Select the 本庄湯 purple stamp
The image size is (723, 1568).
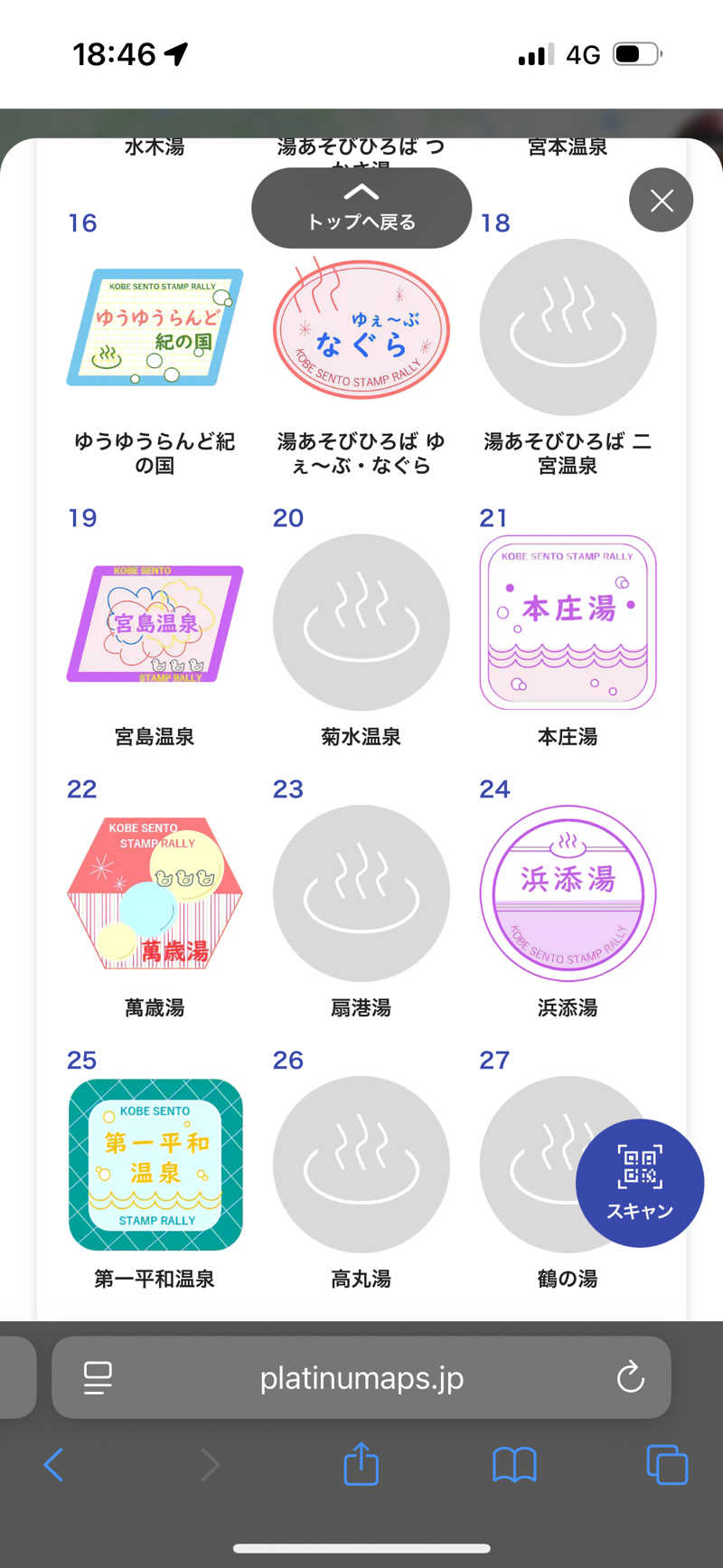(567, 621)
